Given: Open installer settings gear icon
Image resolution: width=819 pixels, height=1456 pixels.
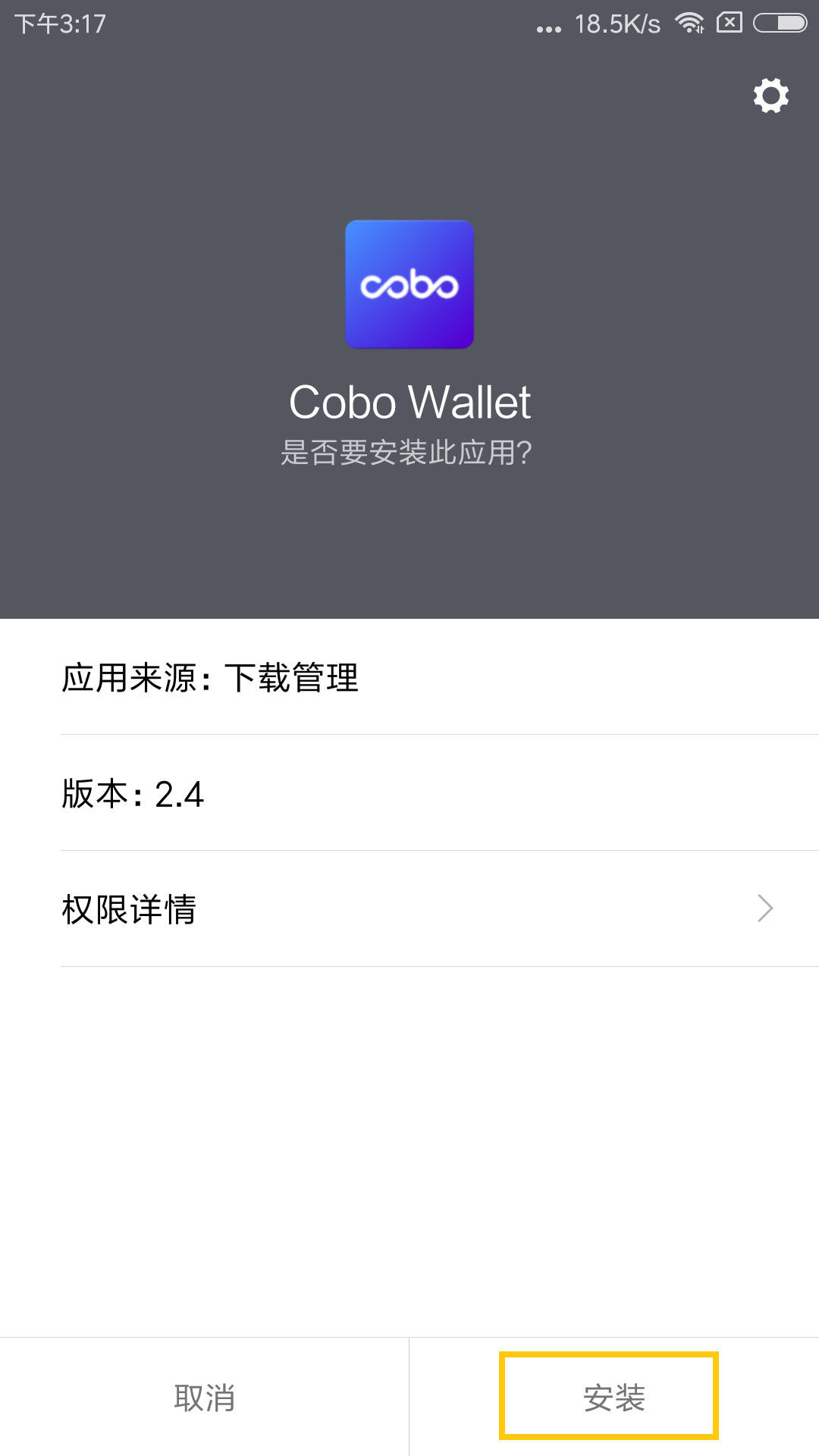Looking at the screenshot, I should [x=770, y=96].
